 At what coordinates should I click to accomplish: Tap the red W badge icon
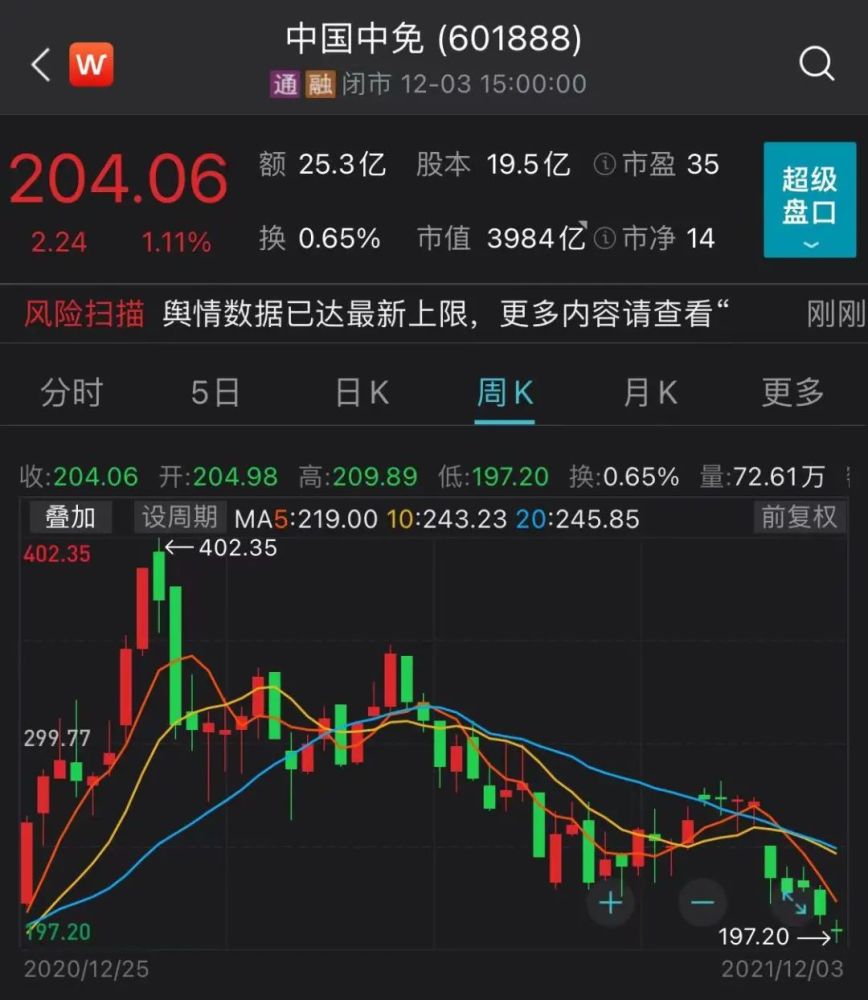91,66
